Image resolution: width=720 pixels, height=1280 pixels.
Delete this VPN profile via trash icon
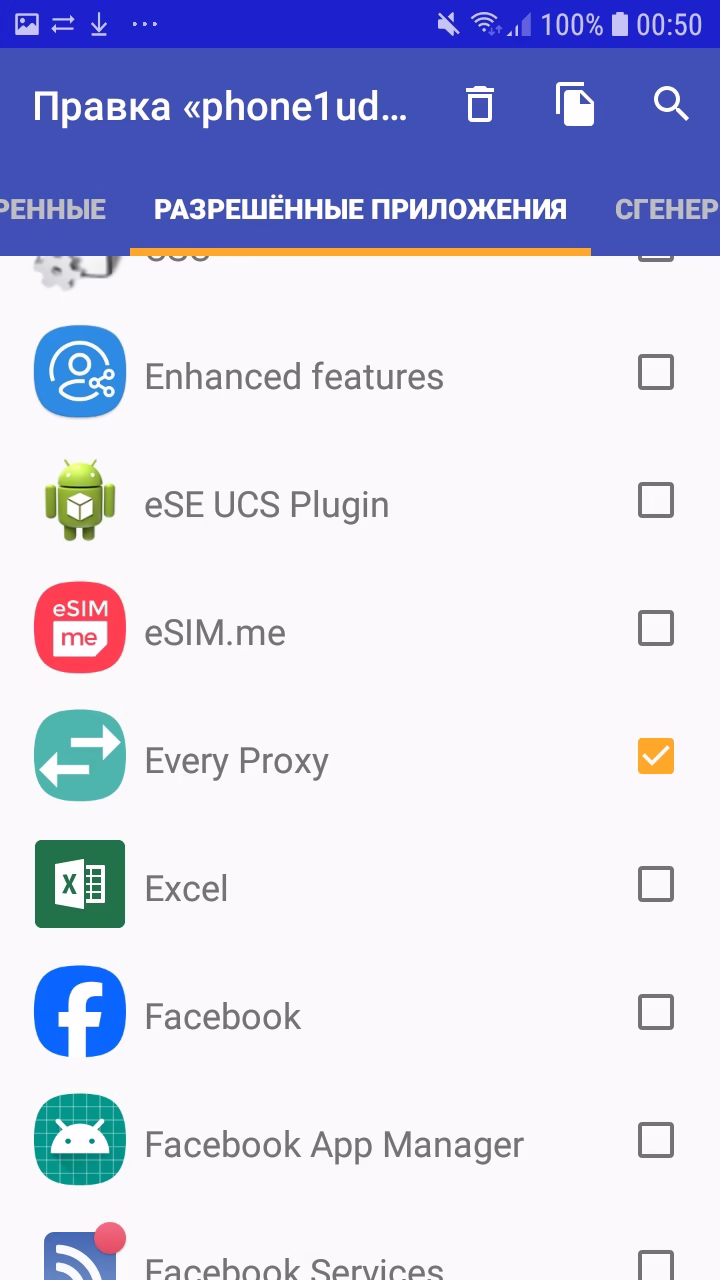pyautogui.click(x=480, y=105)
